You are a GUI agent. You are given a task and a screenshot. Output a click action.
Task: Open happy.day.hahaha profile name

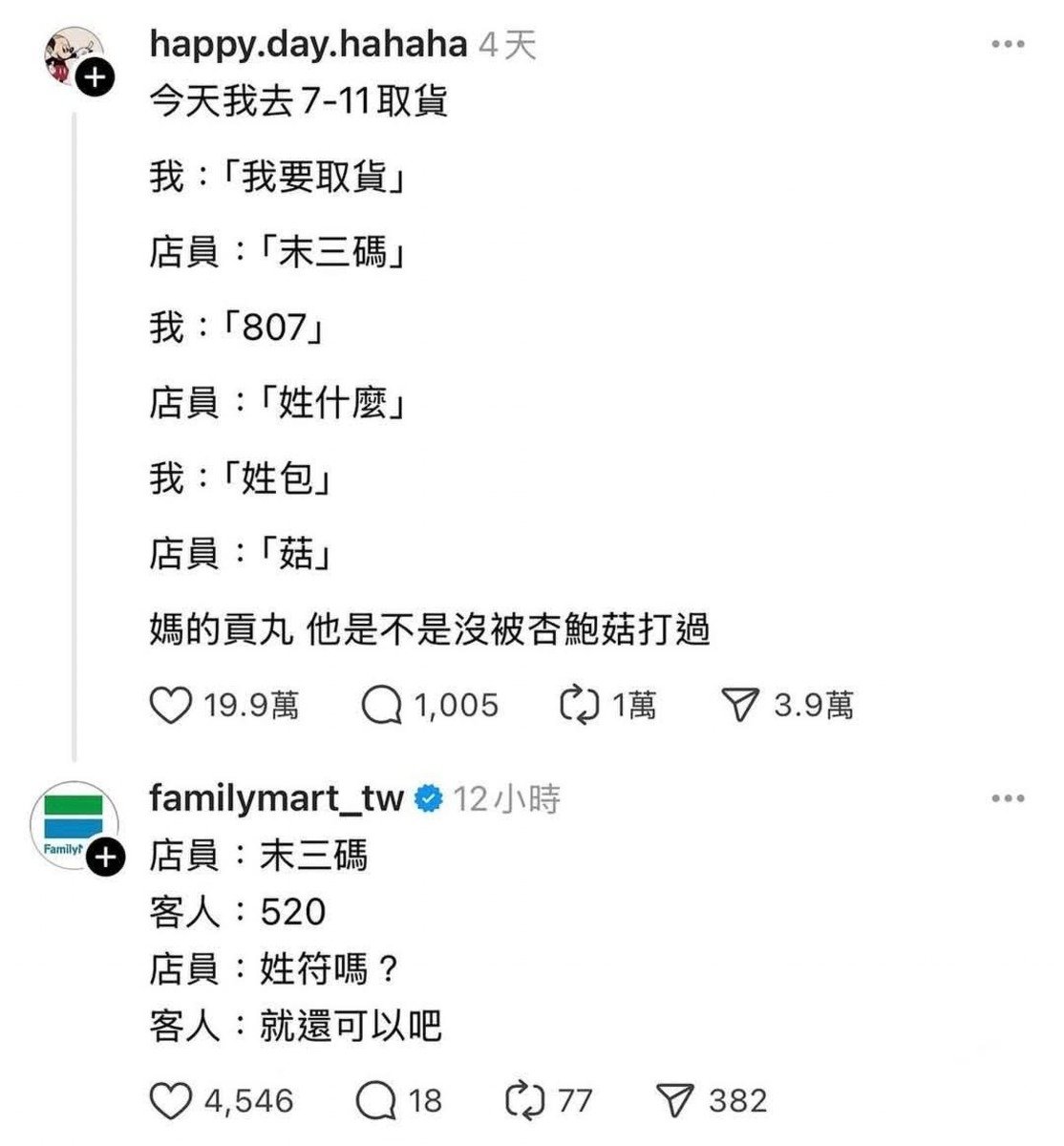pos(308,44)
